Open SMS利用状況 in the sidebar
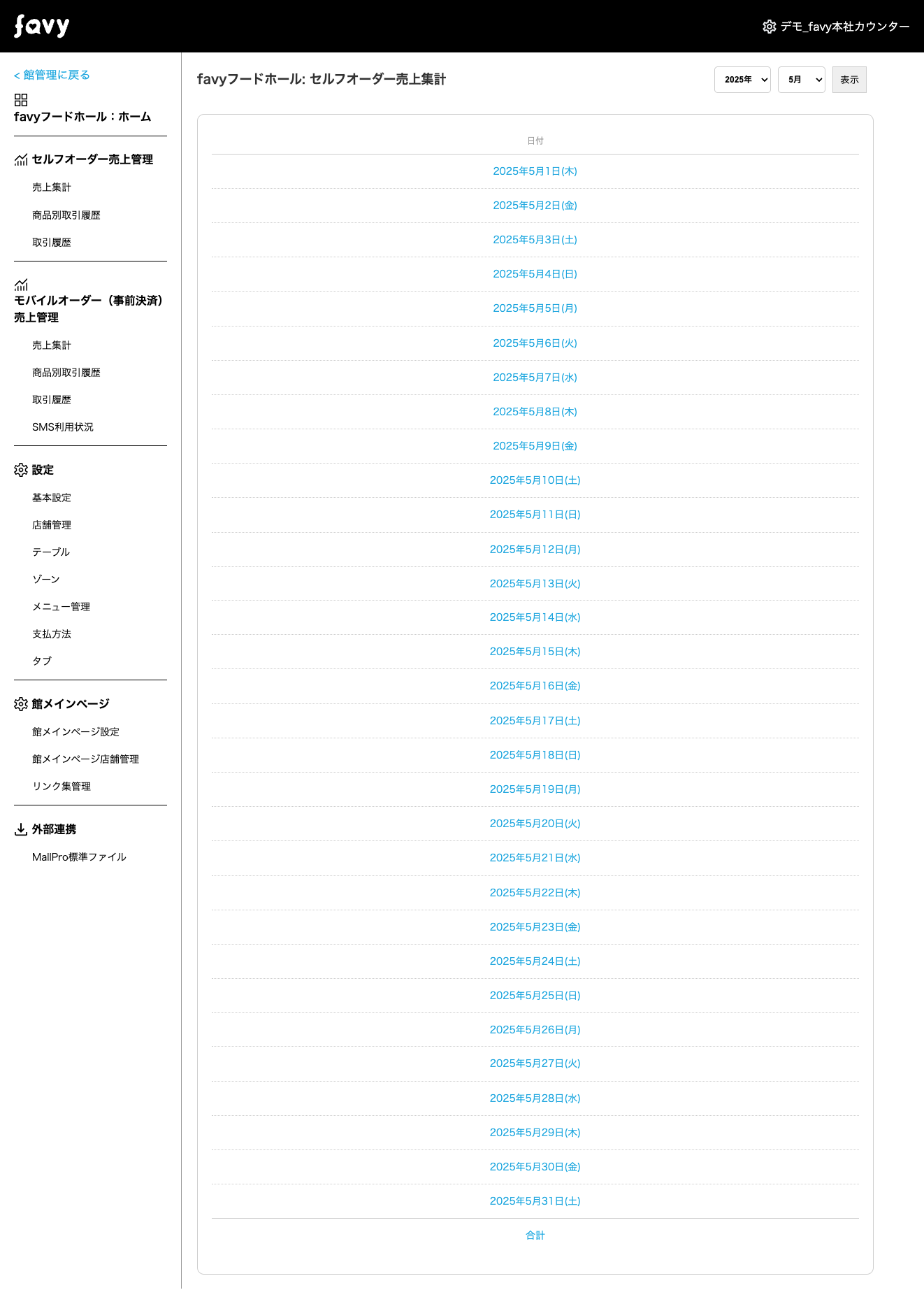924x1290 pixels. click(62, 427)
